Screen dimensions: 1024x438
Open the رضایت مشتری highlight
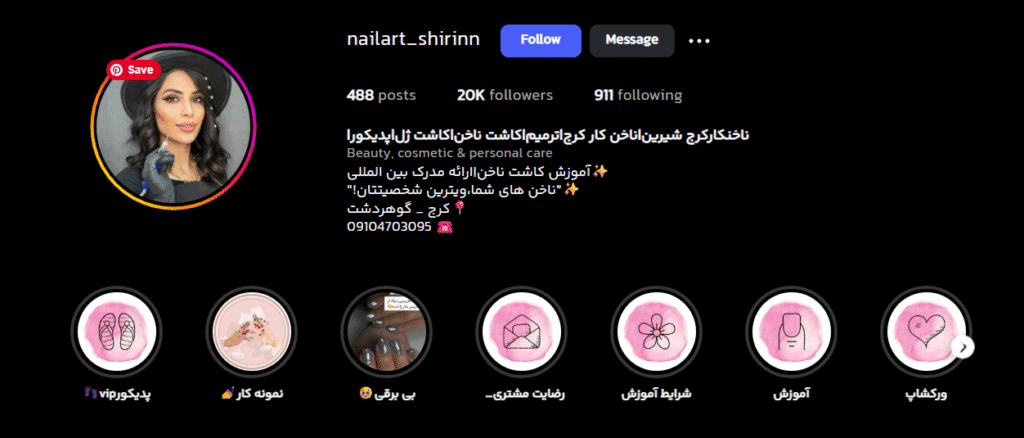pos(520,331)
